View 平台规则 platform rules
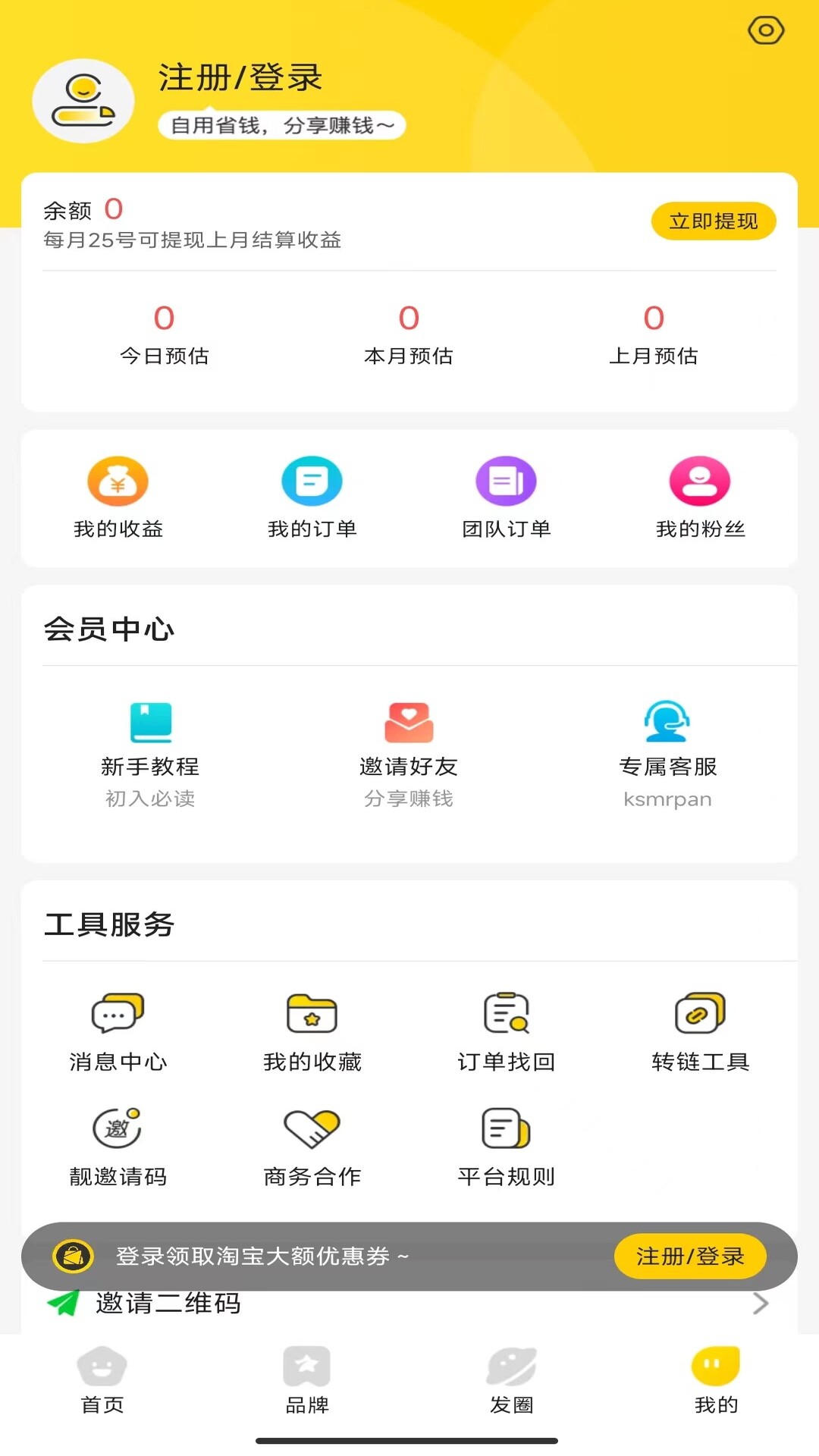 507,1147
